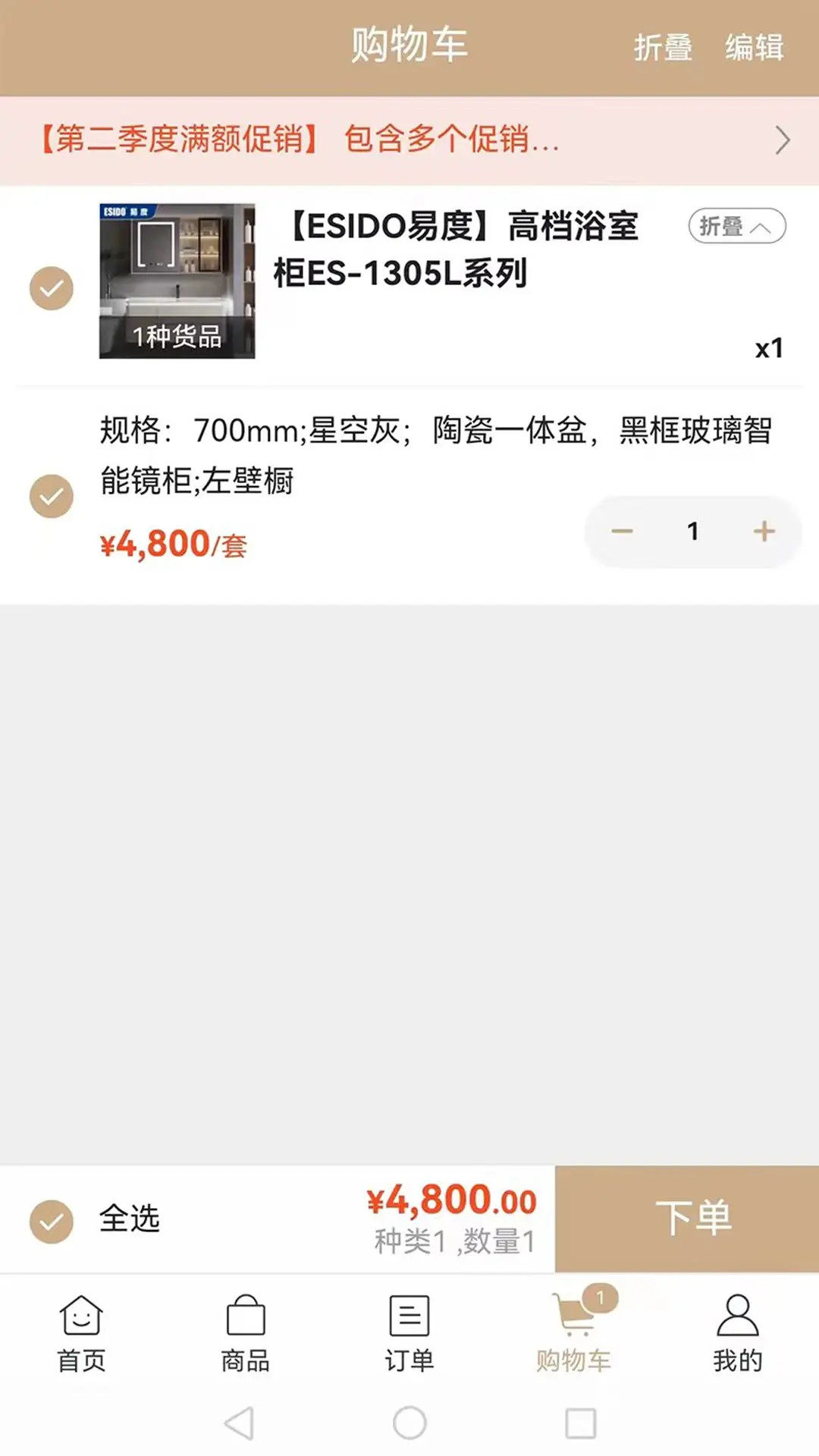The width and height of the screenshot is (819, 1456).
Task: Expand promotion details via right arrow
Action: pos(783,140)
